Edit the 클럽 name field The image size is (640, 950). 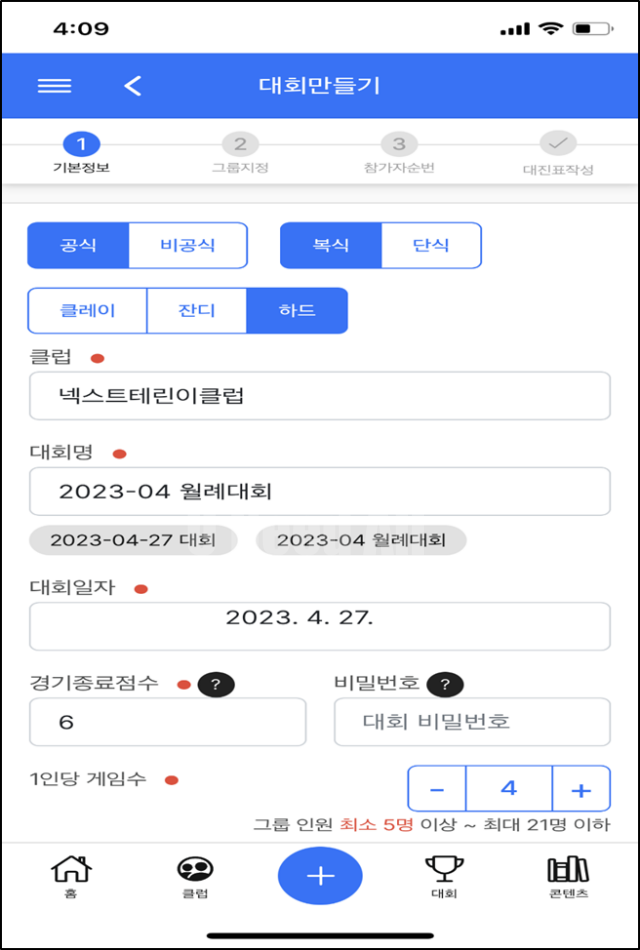pyautogui.click(x=319, y=396)
